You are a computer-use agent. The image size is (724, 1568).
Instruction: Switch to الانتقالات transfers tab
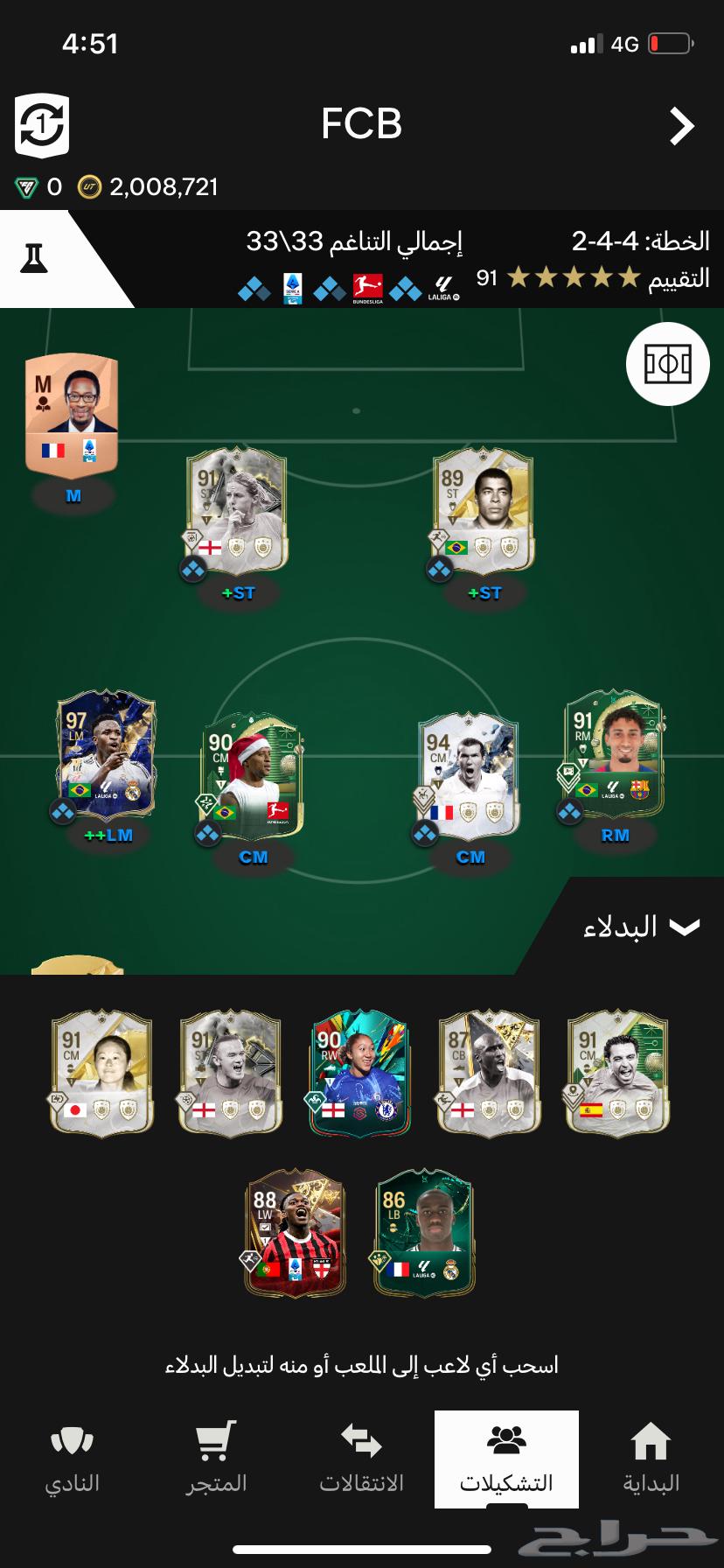[361, 1459]
